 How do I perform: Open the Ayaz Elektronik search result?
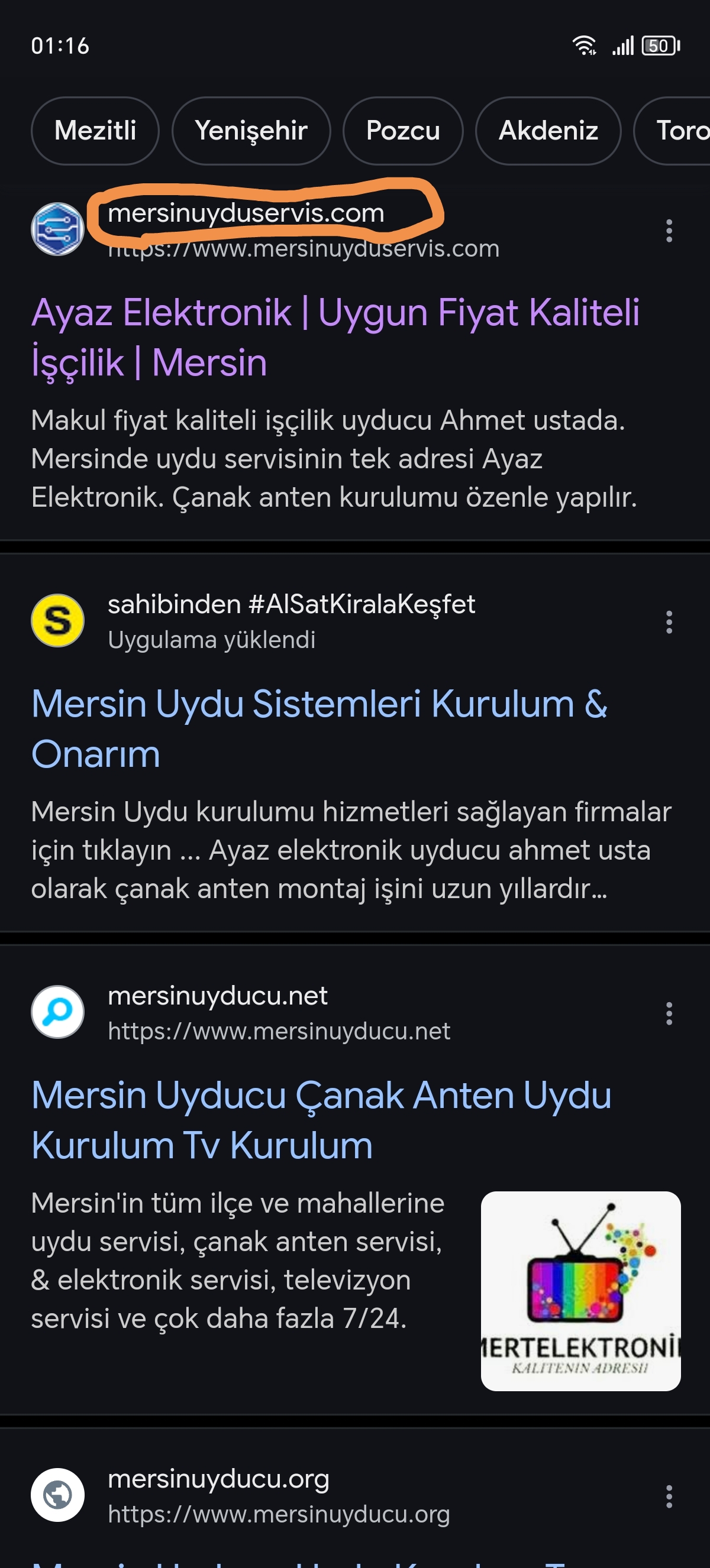(335, 337)
